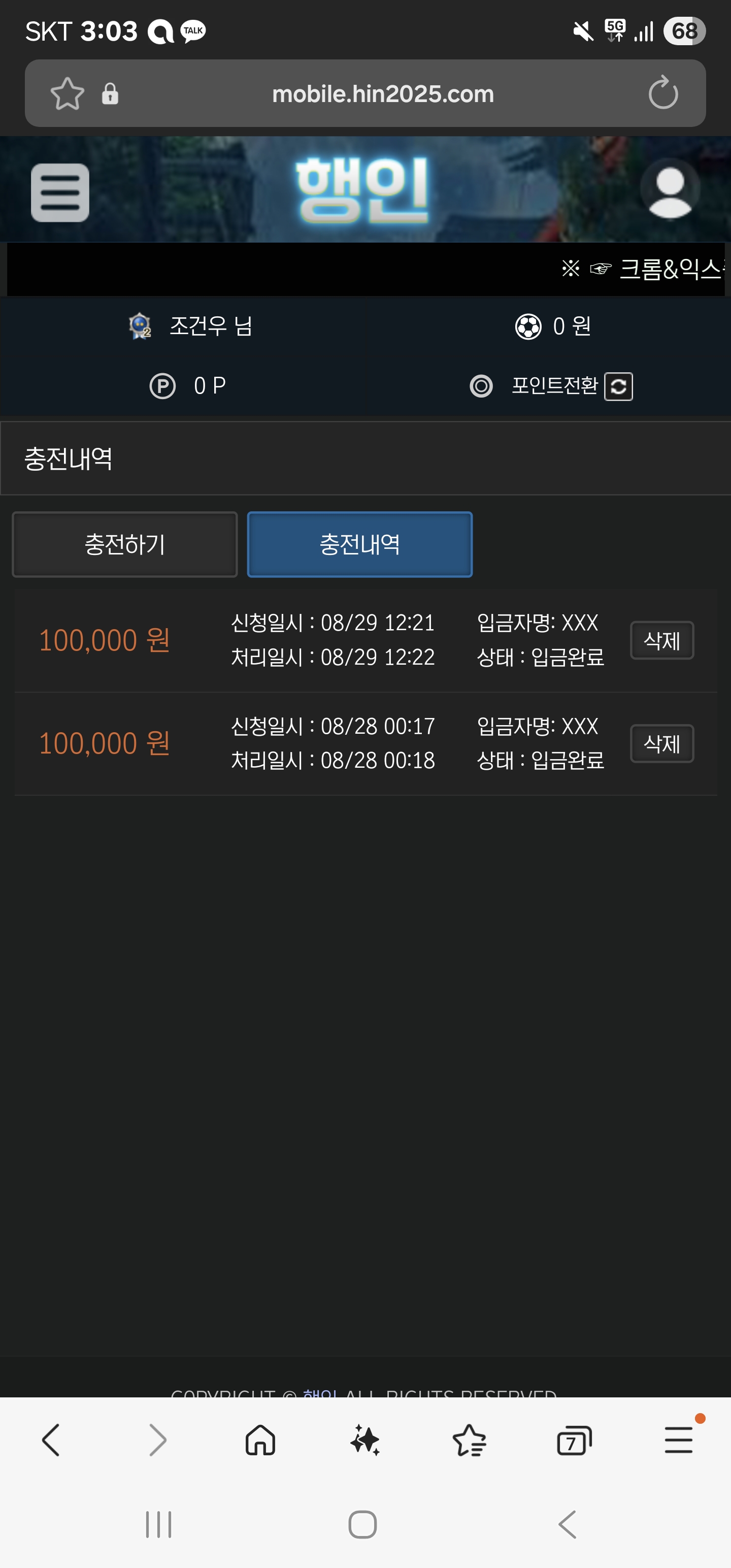Open recent apps from the system bar
Image resolution: width=731 pixels, height=1568 pixels.
coord(159,1524)
